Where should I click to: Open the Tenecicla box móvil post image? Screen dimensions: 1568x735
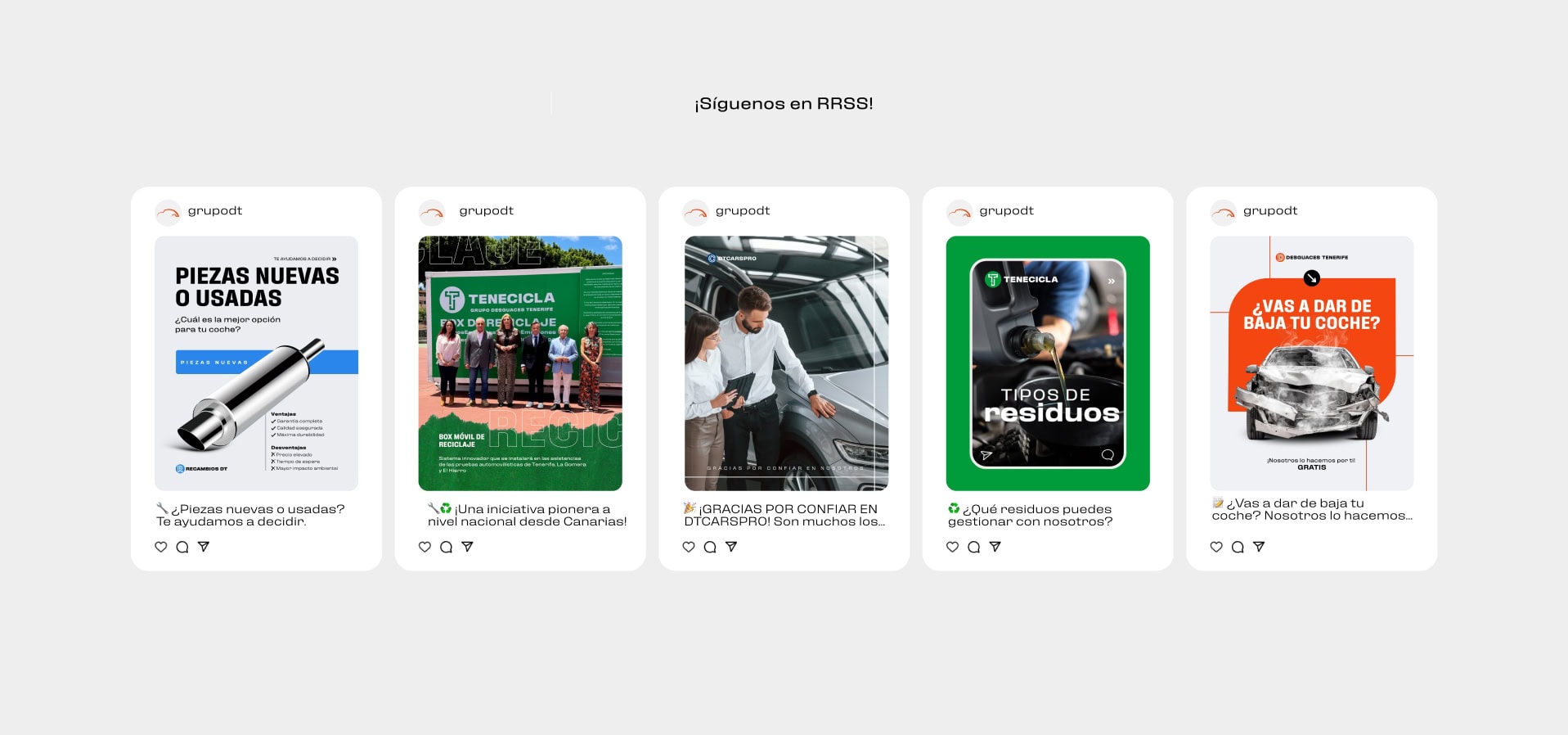click(520, 363)
